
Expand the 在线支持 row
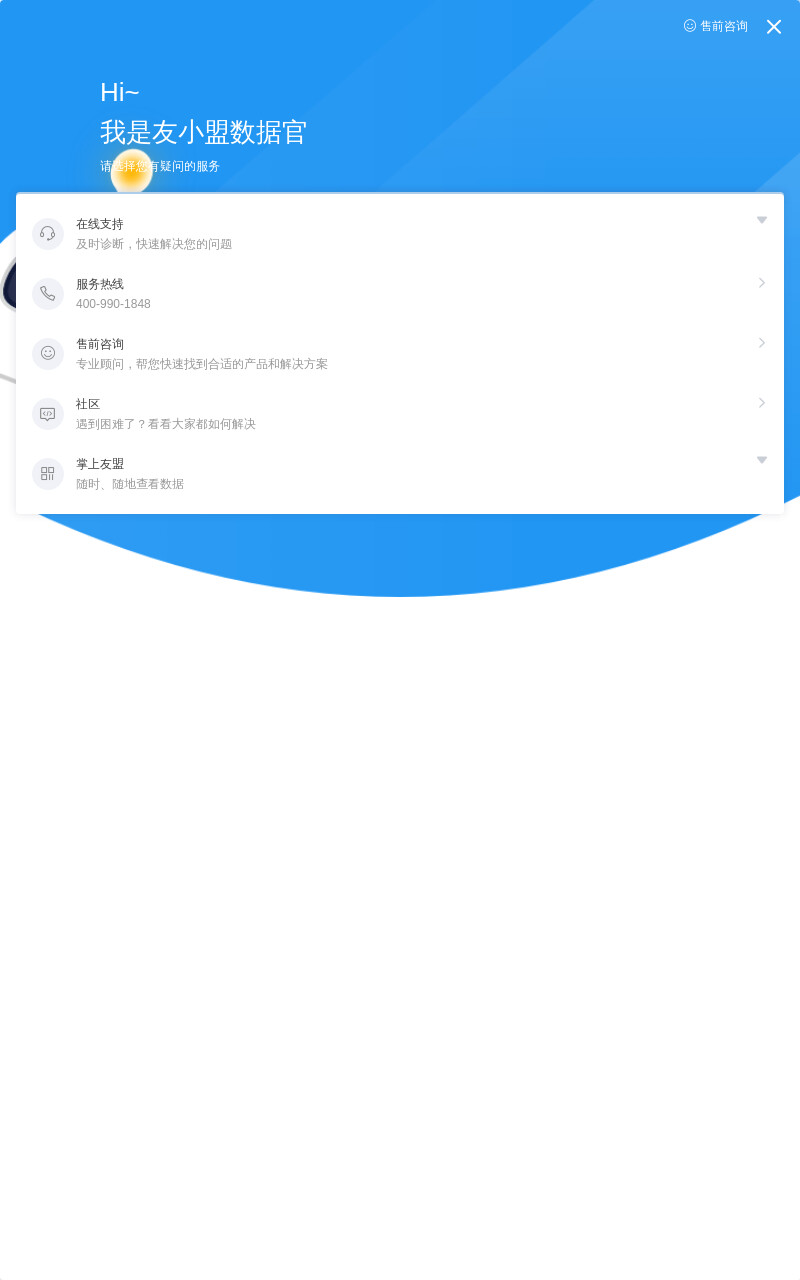[x=400, y=234]
